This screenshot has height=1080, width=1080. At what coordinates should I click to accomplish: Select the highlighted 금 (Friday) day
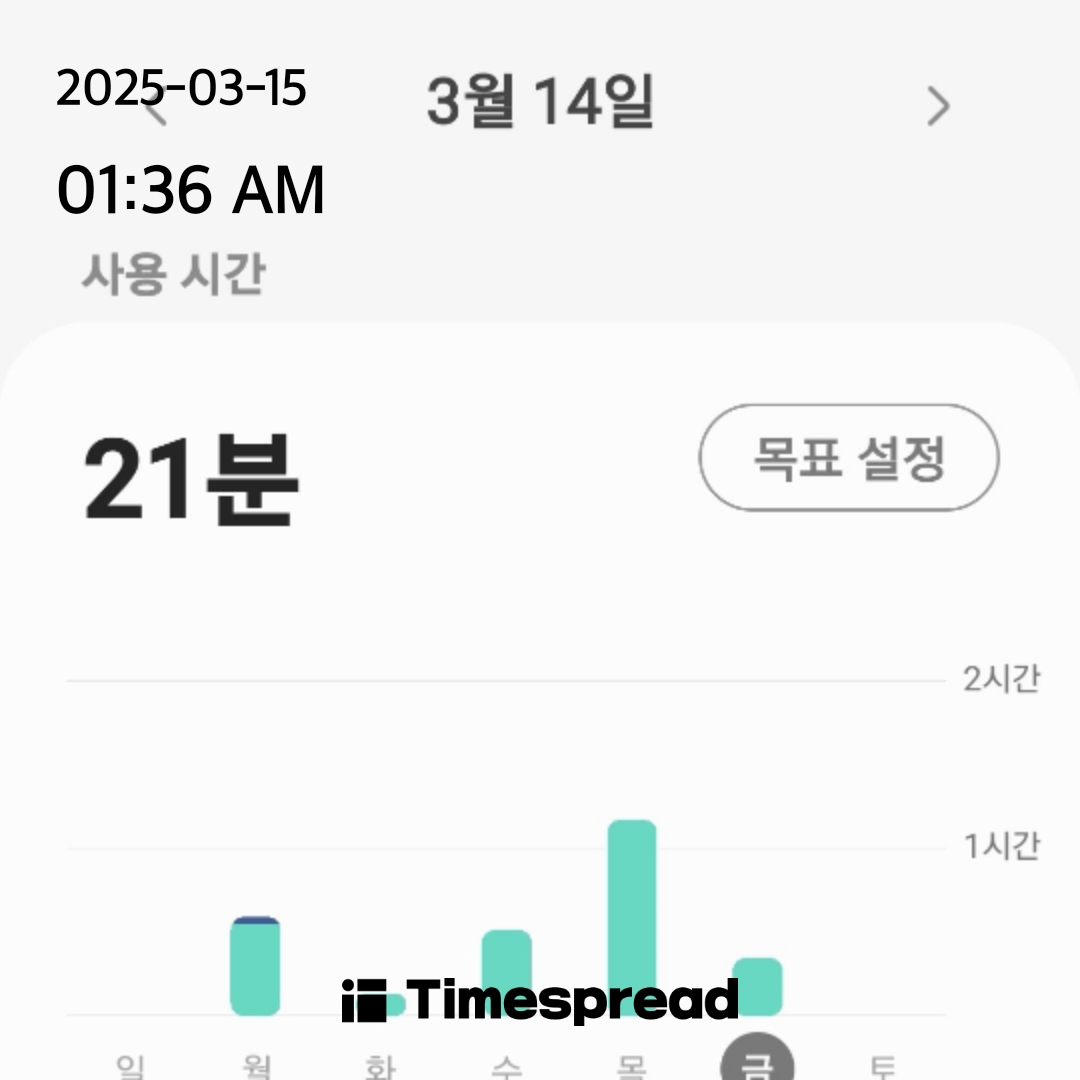pyautogui.click(x=757, y=1059)
